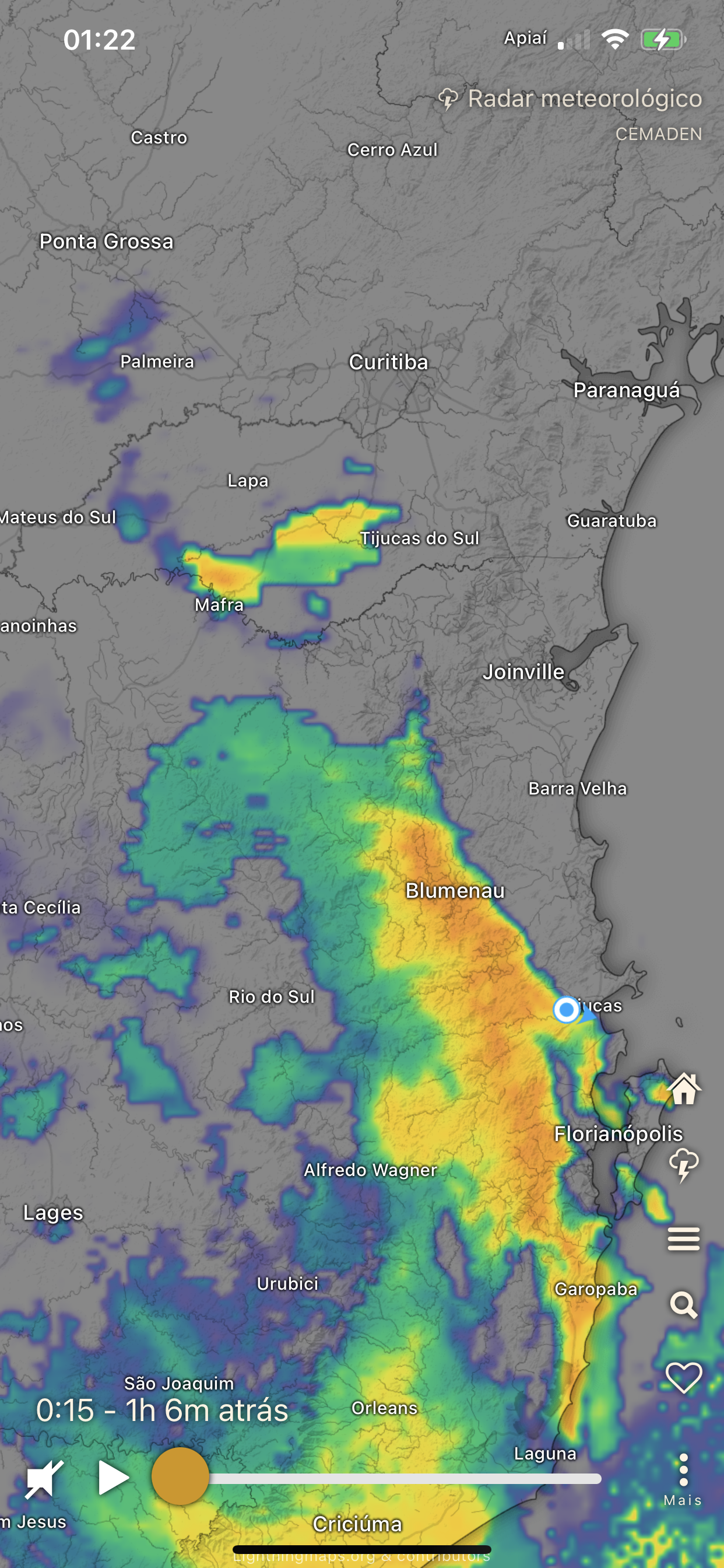Image resolution: width=724 pixels, height=1568 pixels.
Task: Open the Mais options menu
Action: (683, 1479)
